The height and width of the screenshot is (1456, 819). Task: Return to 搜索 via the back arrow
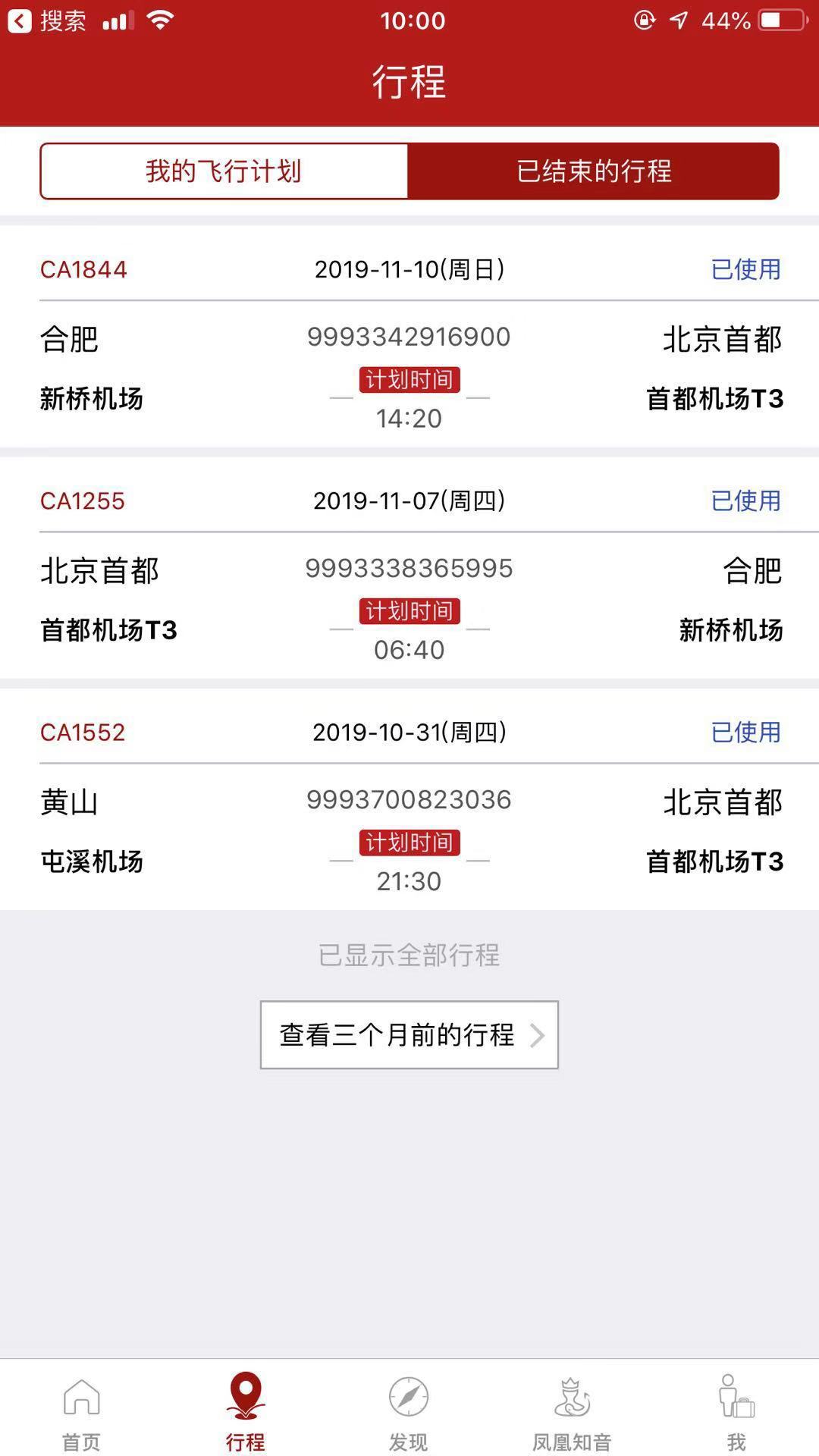point(20,20)
